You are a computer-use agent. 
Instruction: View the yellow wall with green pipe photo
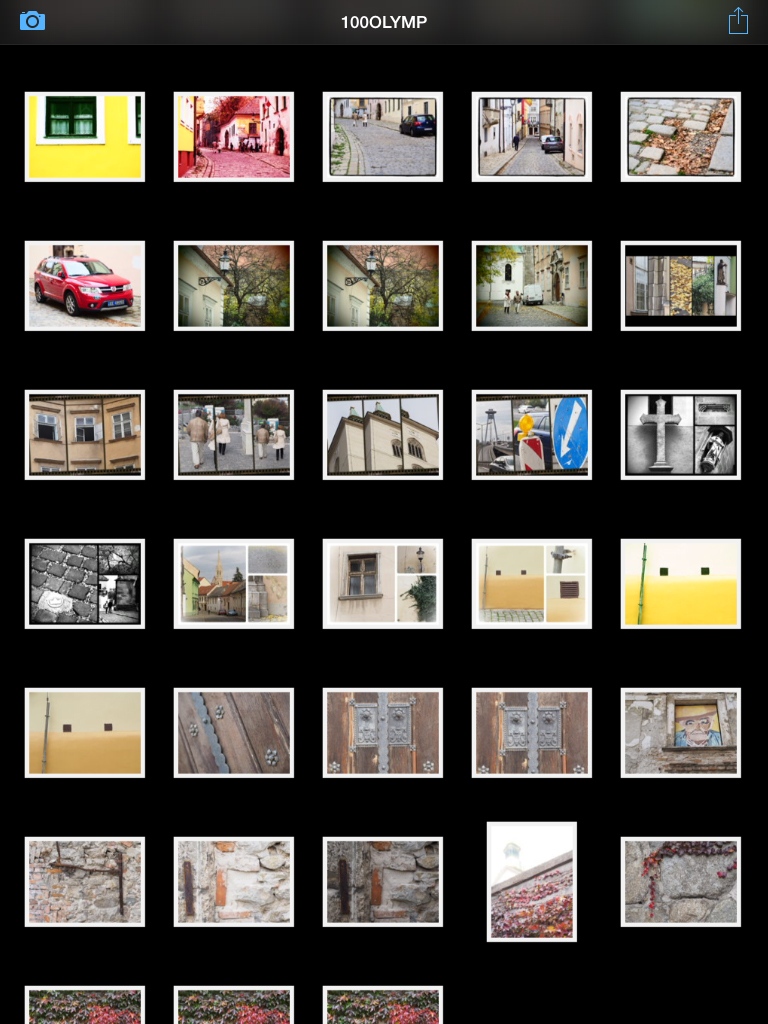pos(681,583)
